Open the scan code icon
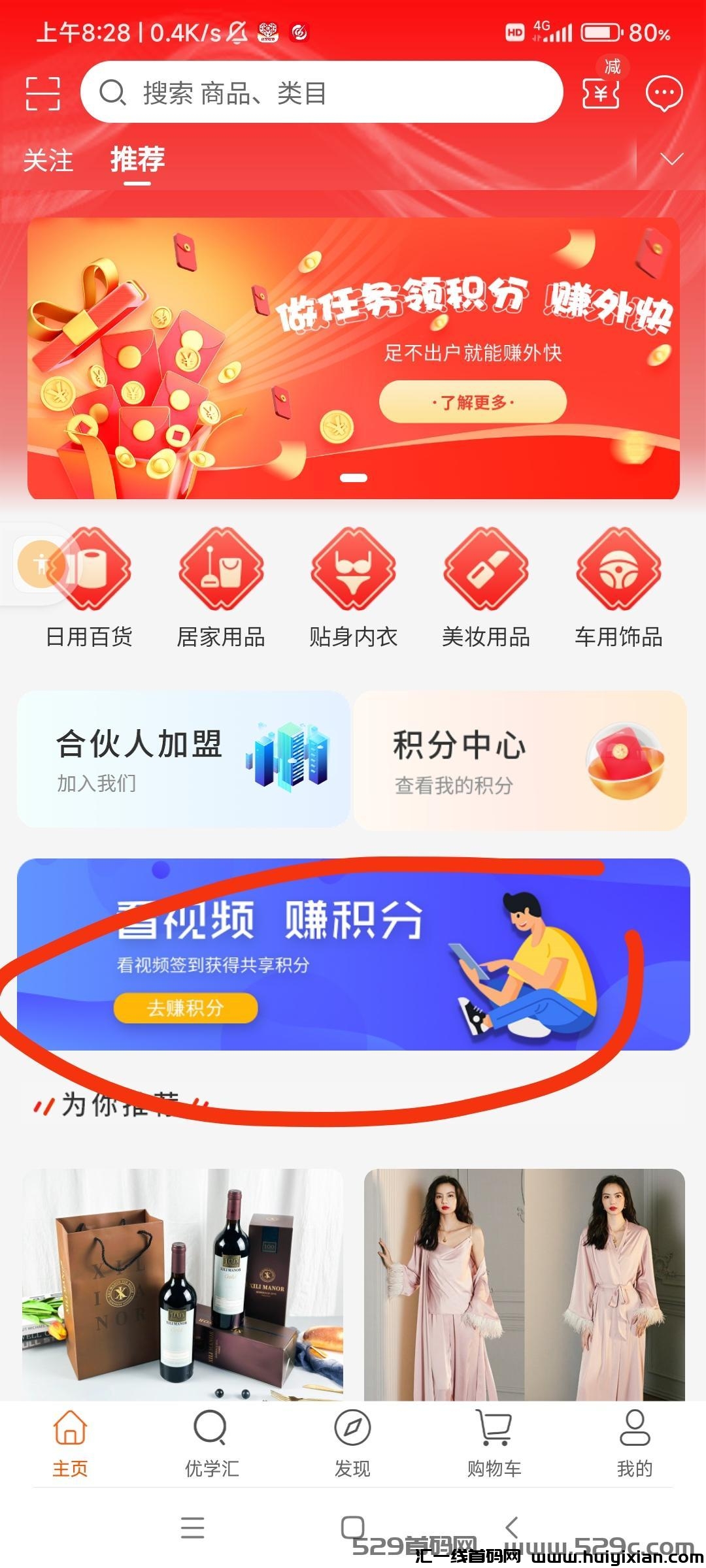706x1568 pixels. (42, 93)
